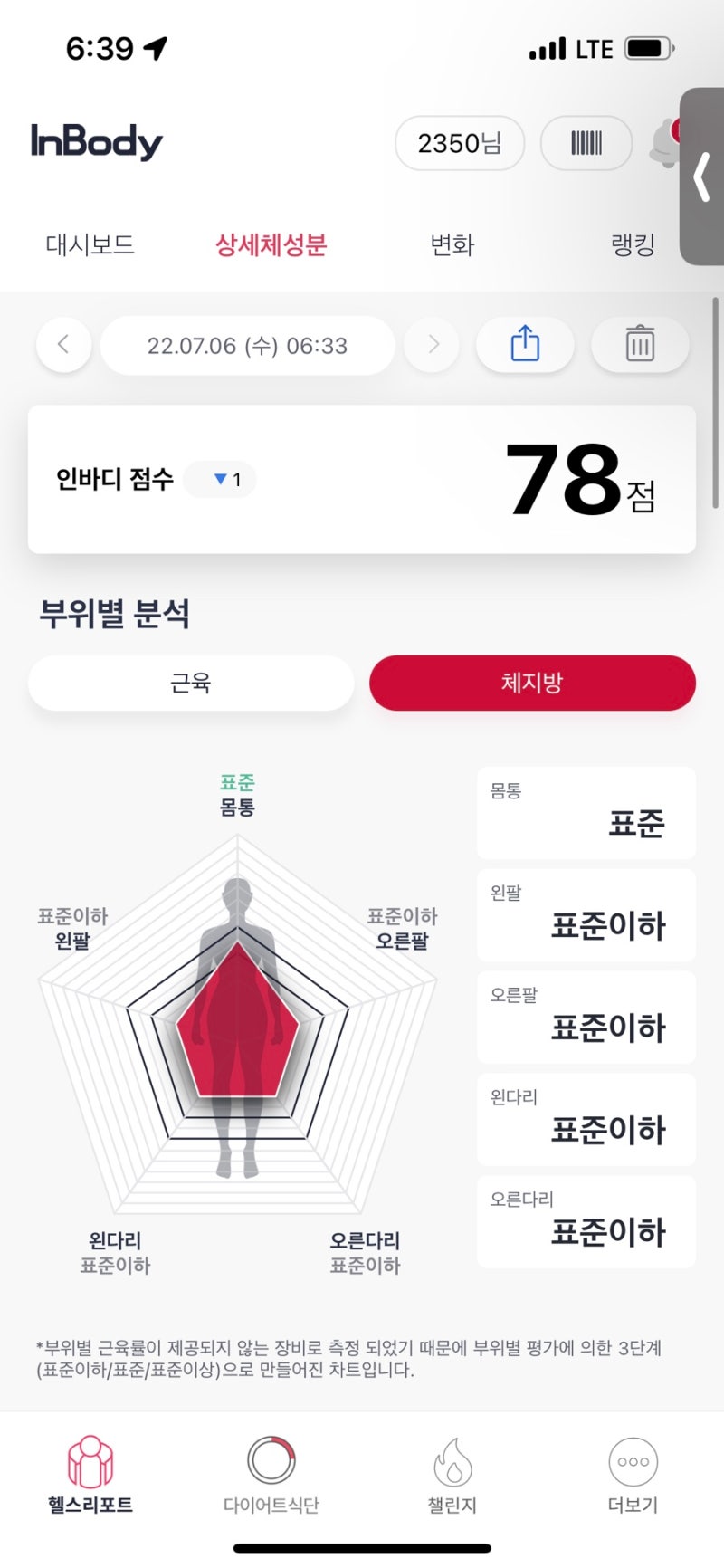Switch to the 변화 tab
Image resolution: width=724 pixels, height=1568 pixels.
click(452, 244)
